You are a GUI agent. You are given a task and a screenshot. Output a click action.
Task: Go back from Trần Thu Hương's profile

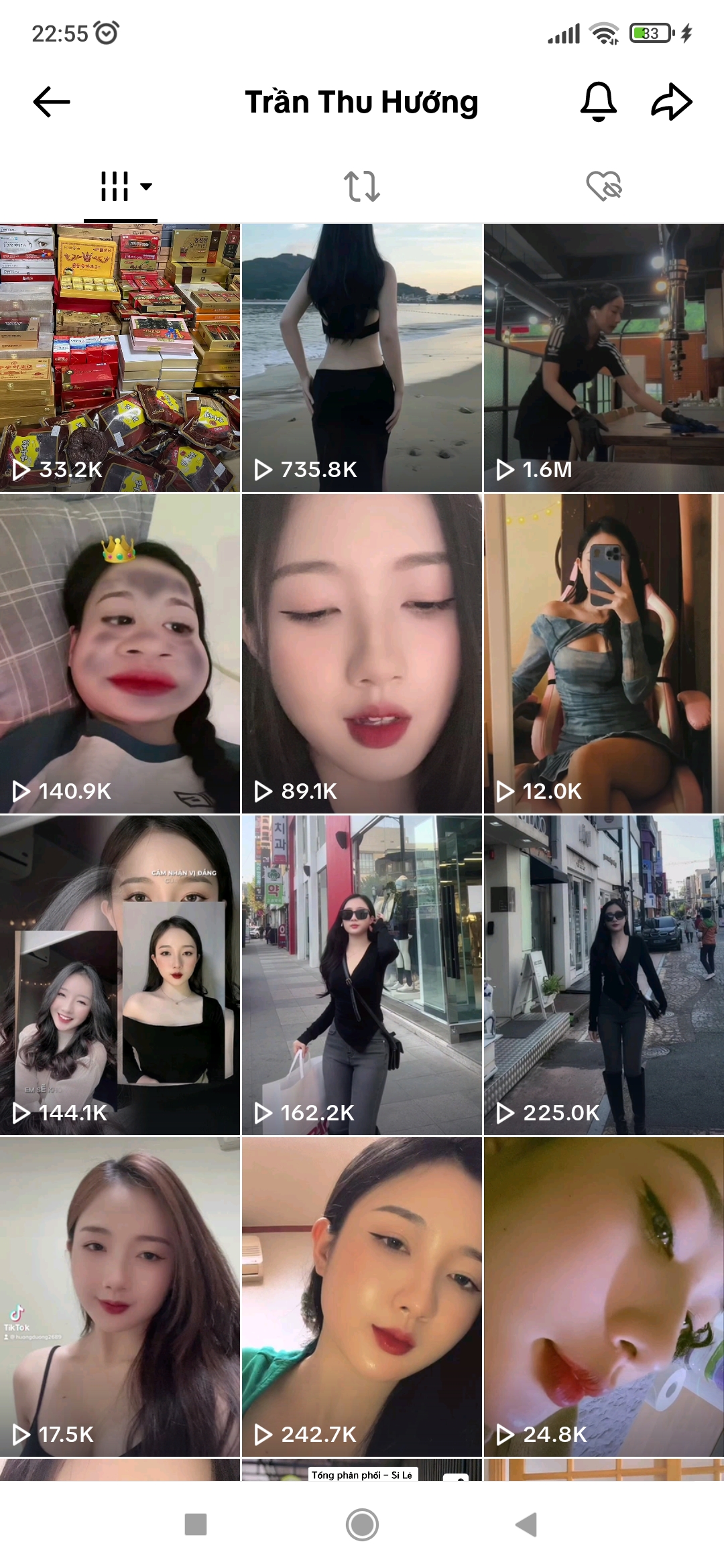pyautogui.click(x=52, y=102)
